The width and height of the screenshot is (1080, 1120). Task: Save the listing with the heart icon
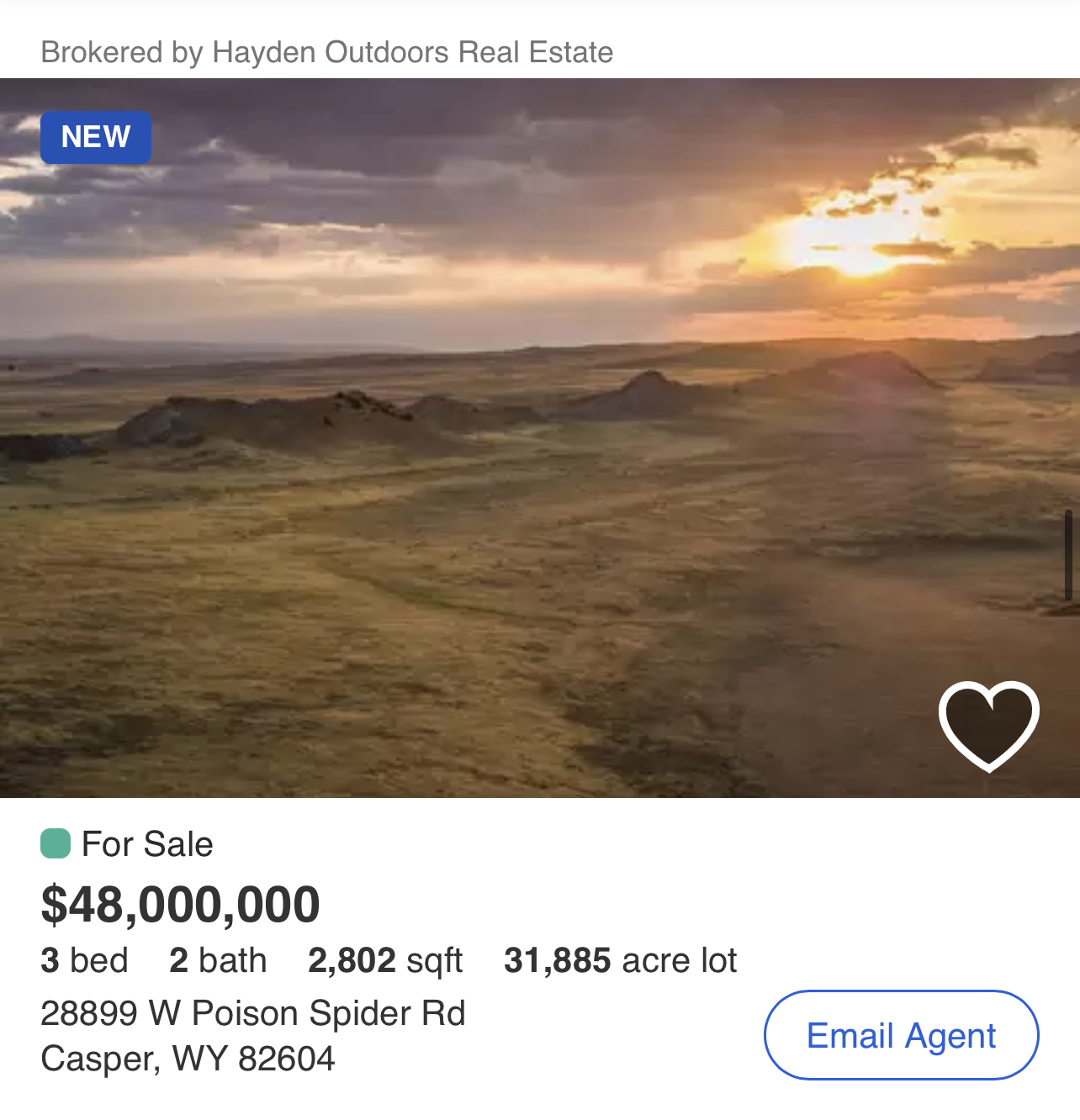click(x=988, y=726)
